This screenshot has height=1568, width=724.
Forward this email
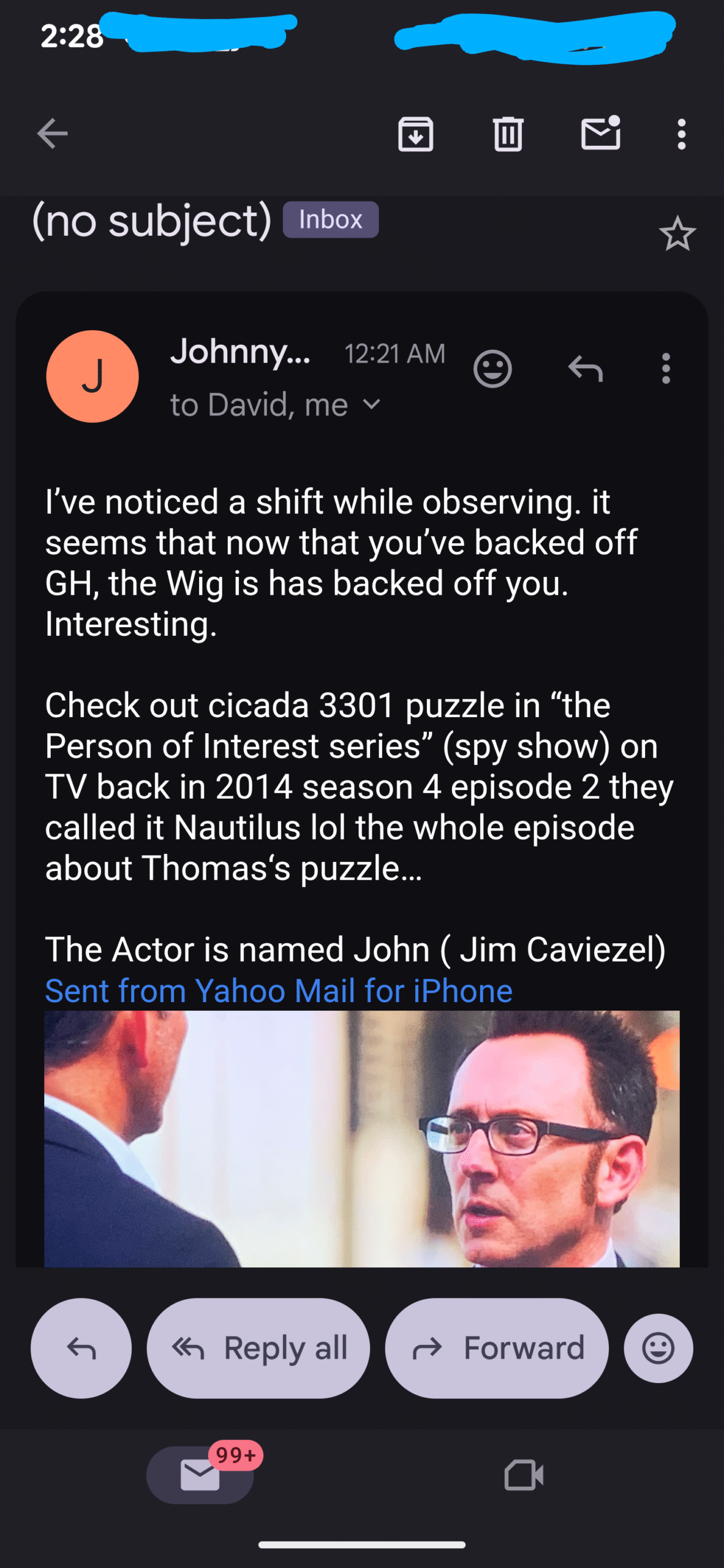click(x=496, y=1347)
